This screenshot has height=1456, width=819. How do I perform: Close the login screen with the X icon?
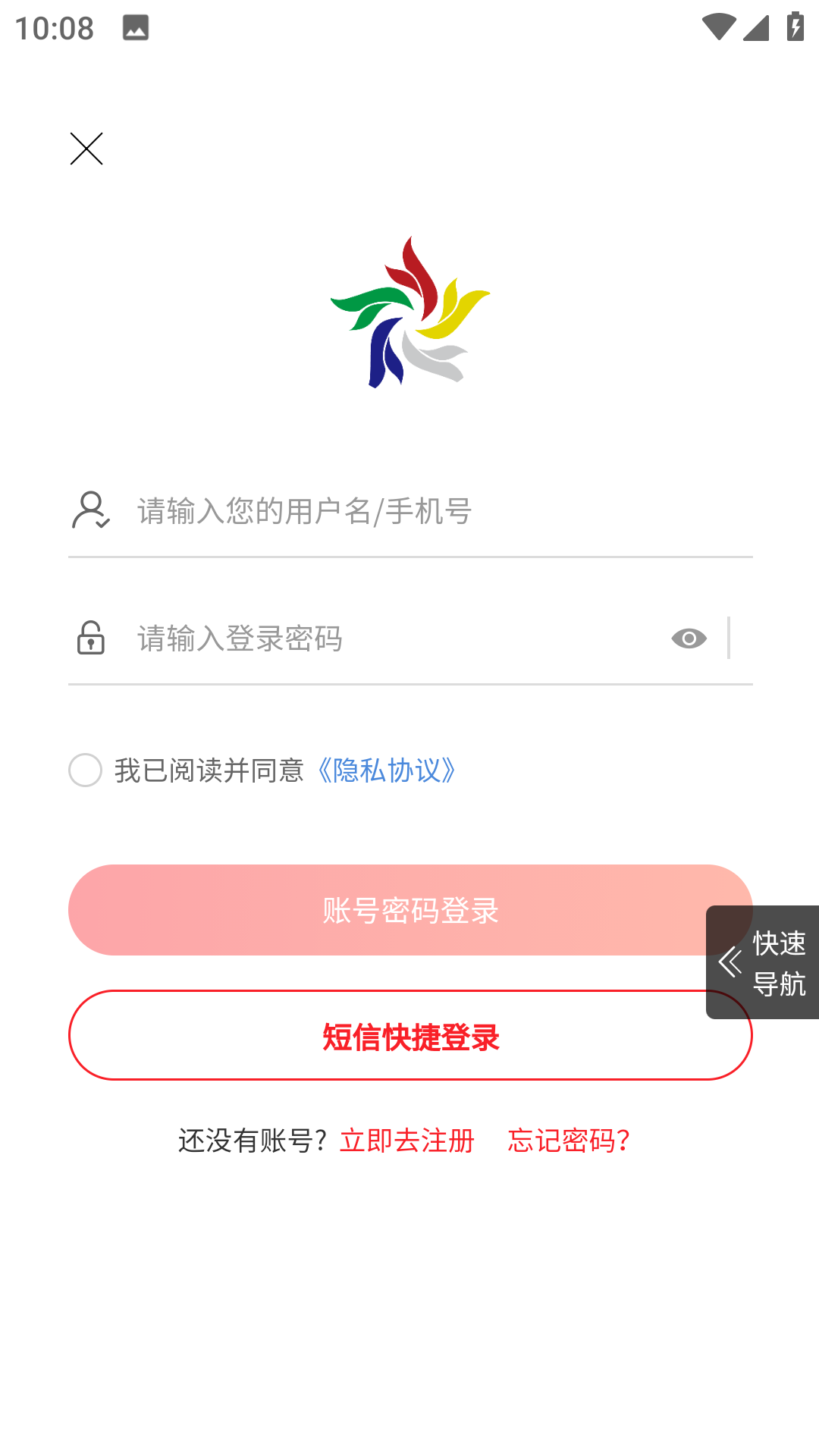click(x=86, y=149)
